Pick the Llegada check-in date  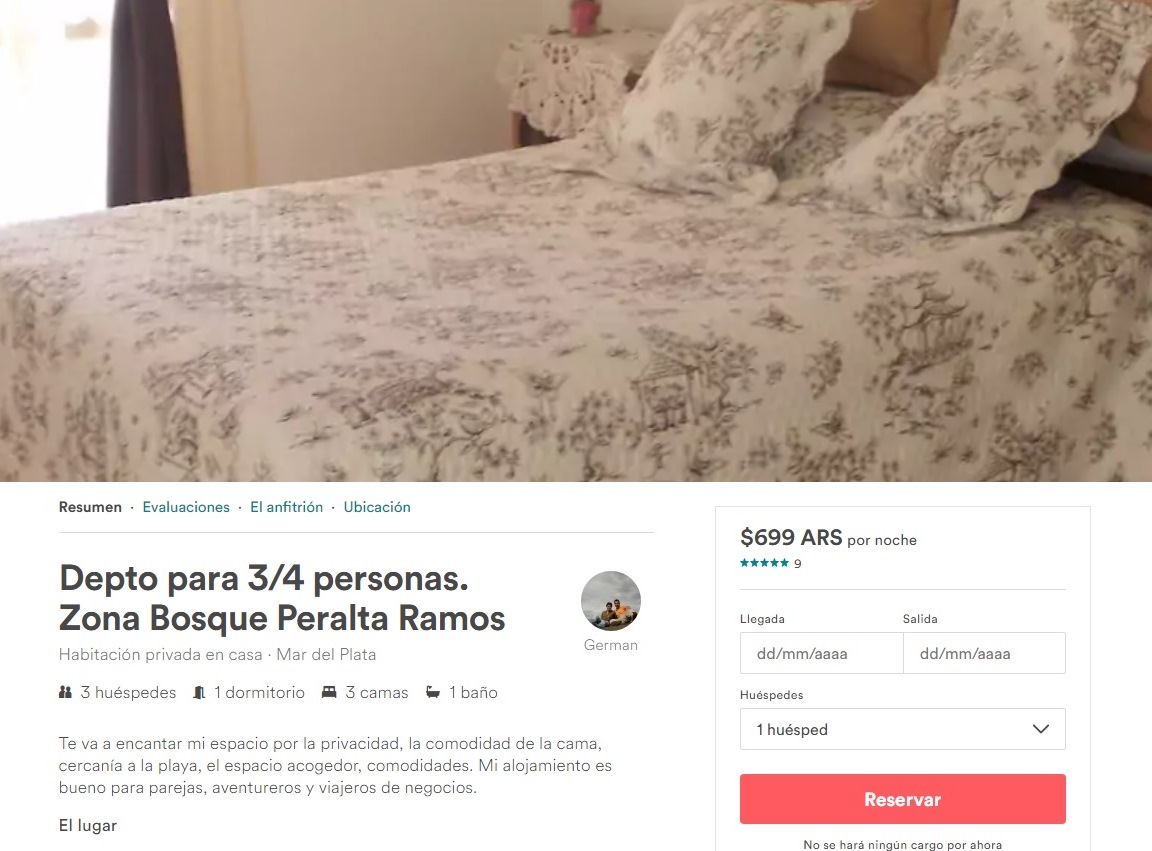(821, 653)
